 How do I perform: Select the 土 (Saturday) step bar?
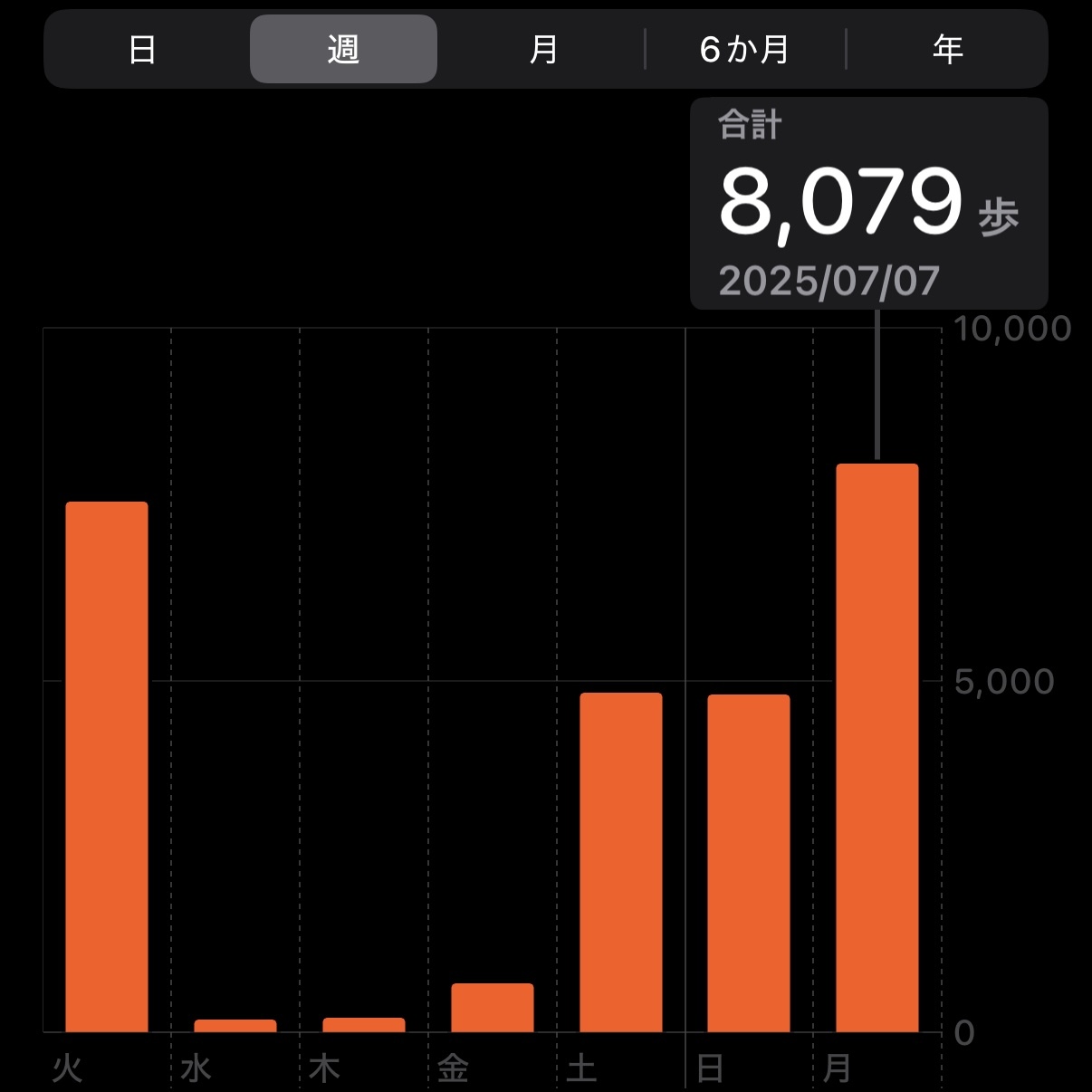(621, 861)
